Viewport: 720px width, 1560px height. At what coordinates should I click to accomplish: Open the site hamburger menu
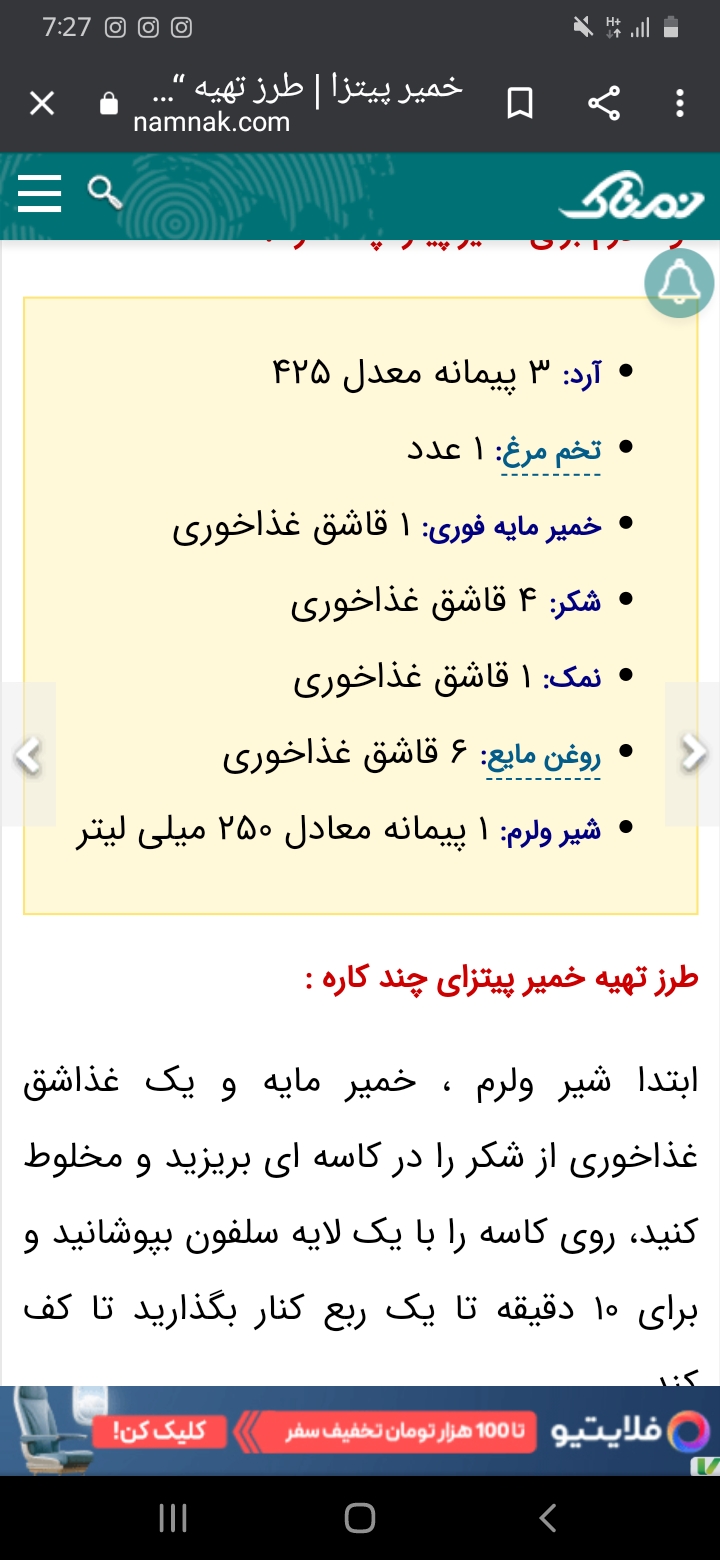(40, 194)
